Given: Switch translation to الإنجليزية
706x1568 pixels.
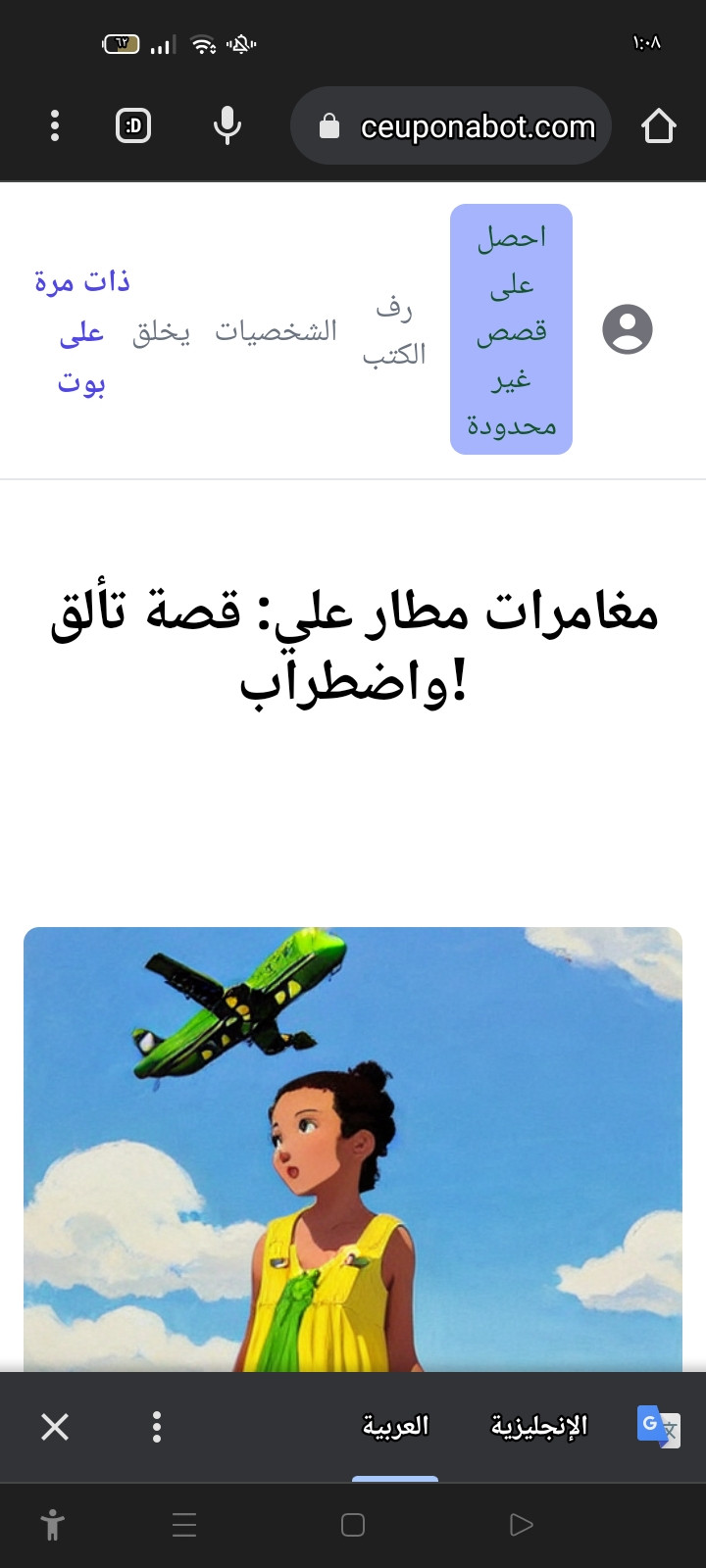Looking at the screenshot, I should click(538, 1426).
